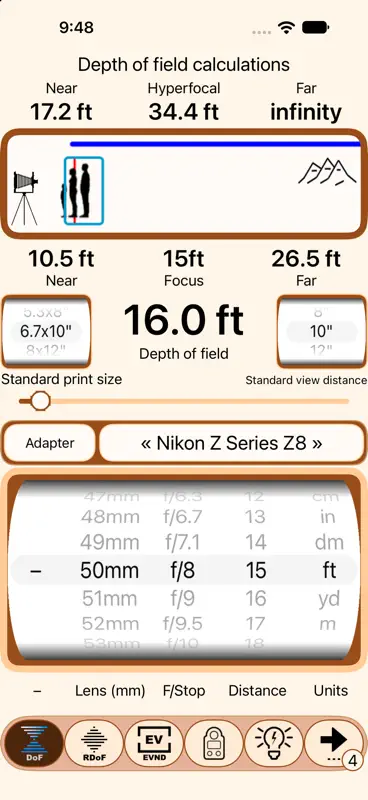This screenshot has height=800, width=368.
Task: Select the DoF tab
Action: 34,742
